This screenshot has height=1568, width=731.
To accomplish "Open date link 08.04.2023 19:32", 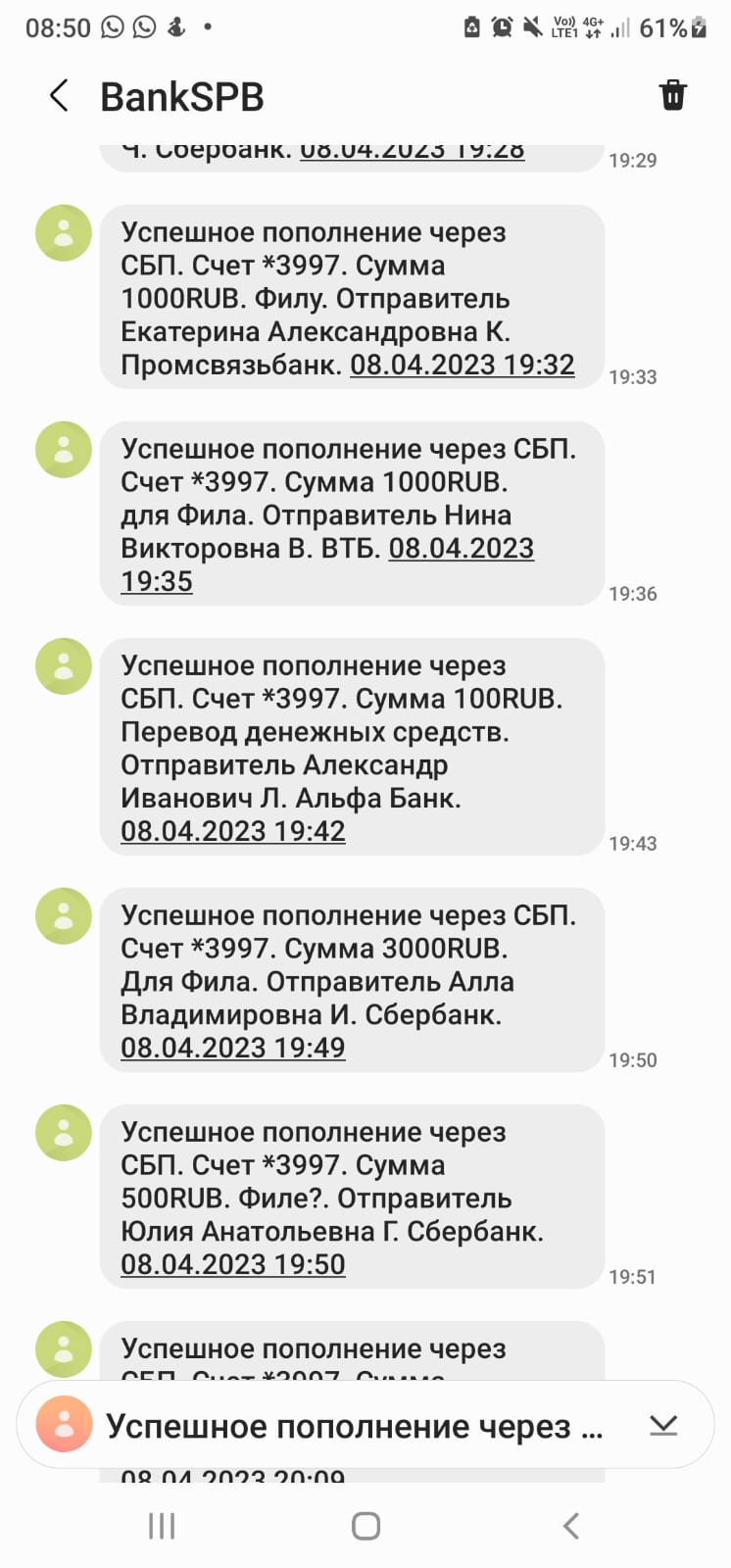I will tap(462, 365).
